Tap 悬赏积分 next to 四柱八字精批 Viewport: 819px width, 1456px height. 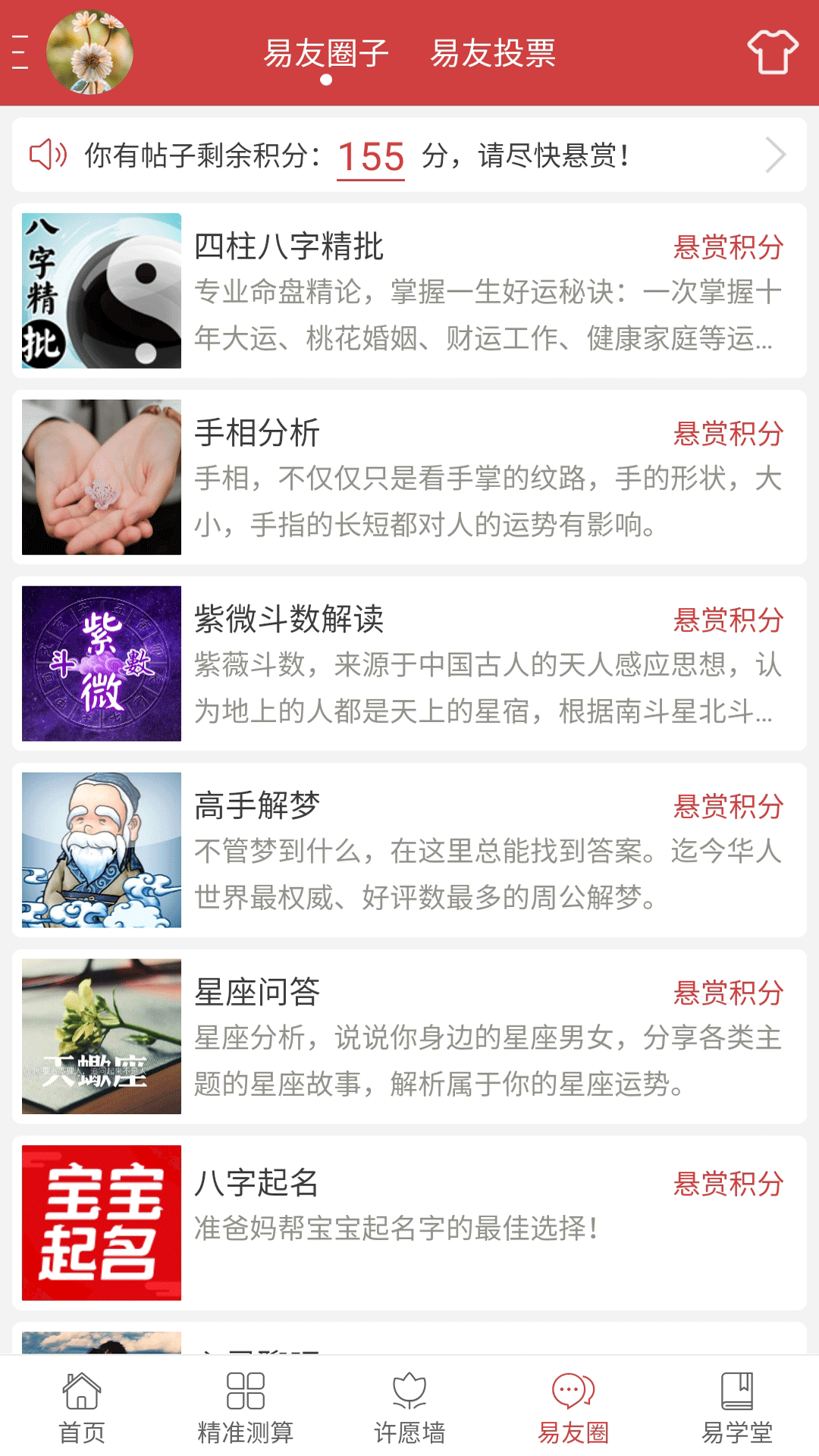(x=730, y=246)
